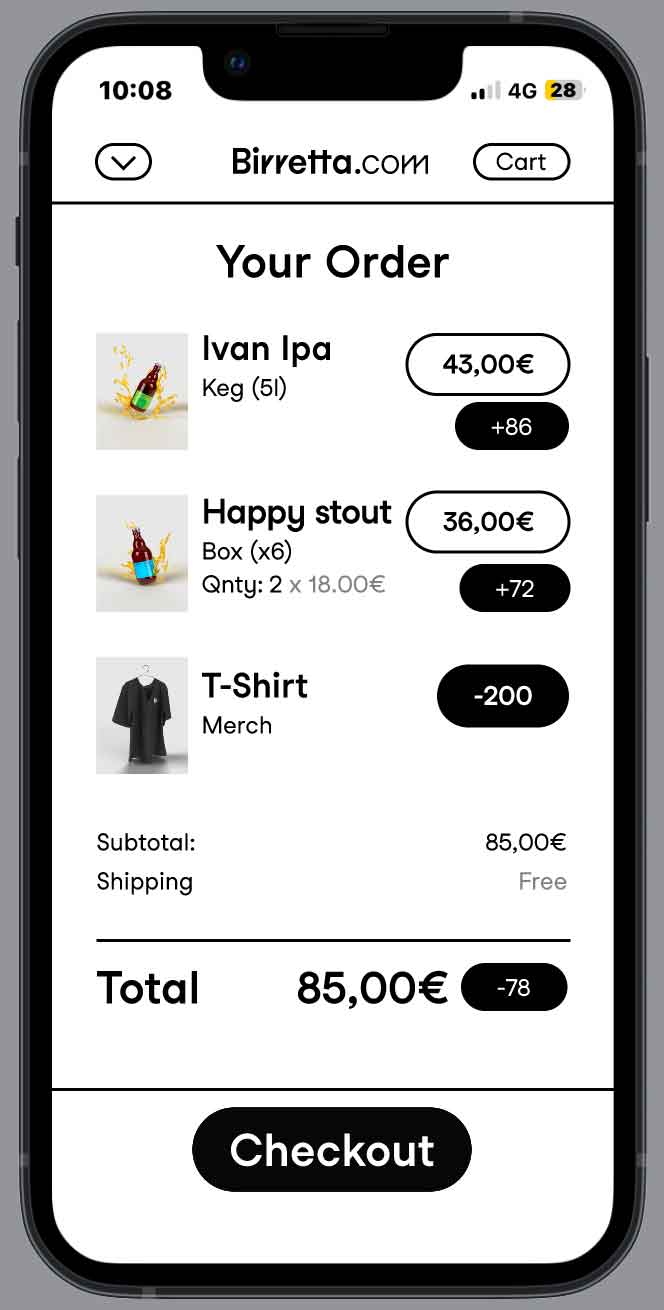Tap the +72 badge under Happy stout
The height and width of the screenshot is (1310, 664).
(x=514, y=589)
